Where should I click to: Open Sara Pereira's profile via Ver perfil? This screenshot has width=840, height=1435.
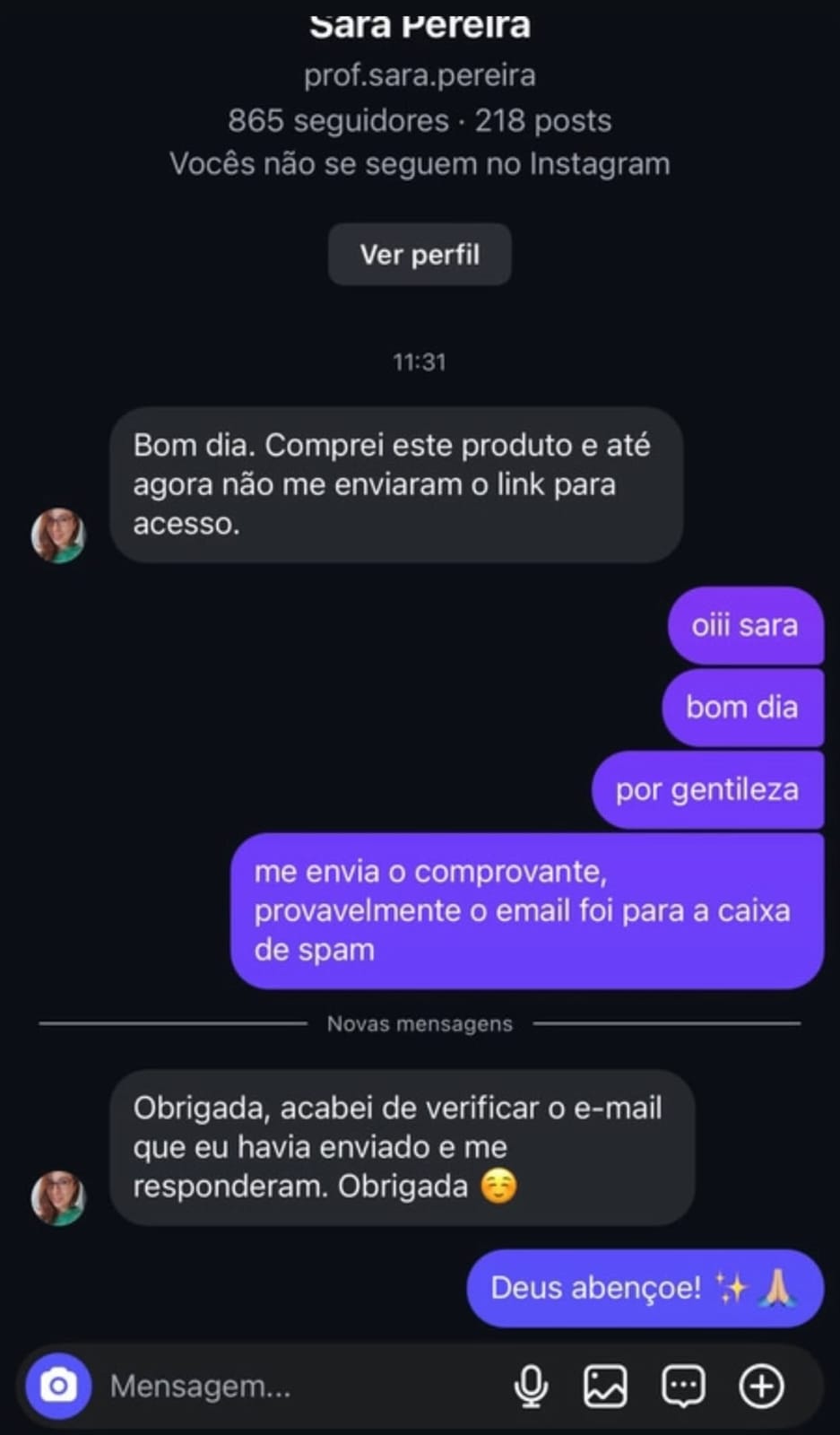[x=420, y=255]
